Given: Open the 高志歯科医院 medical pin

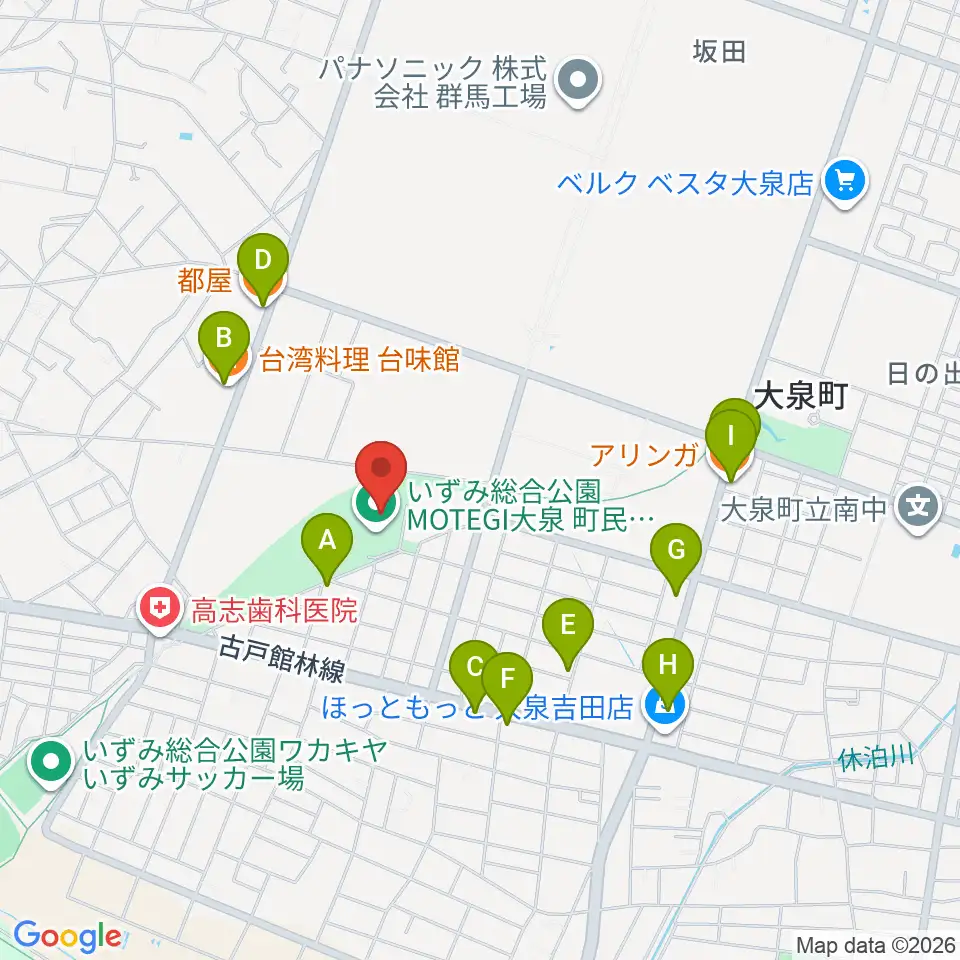Looking at the screenshot, I should tap(159, 609).
